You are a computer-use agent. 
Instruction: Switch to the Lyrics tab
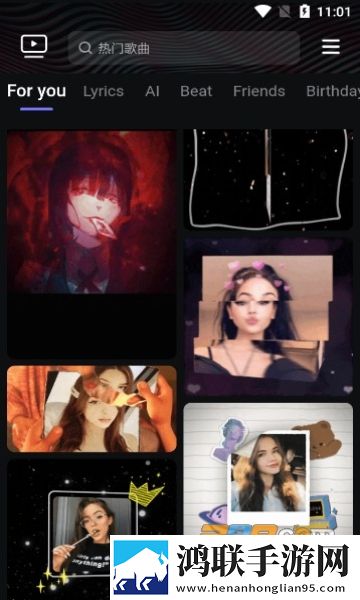pos(103,91)
